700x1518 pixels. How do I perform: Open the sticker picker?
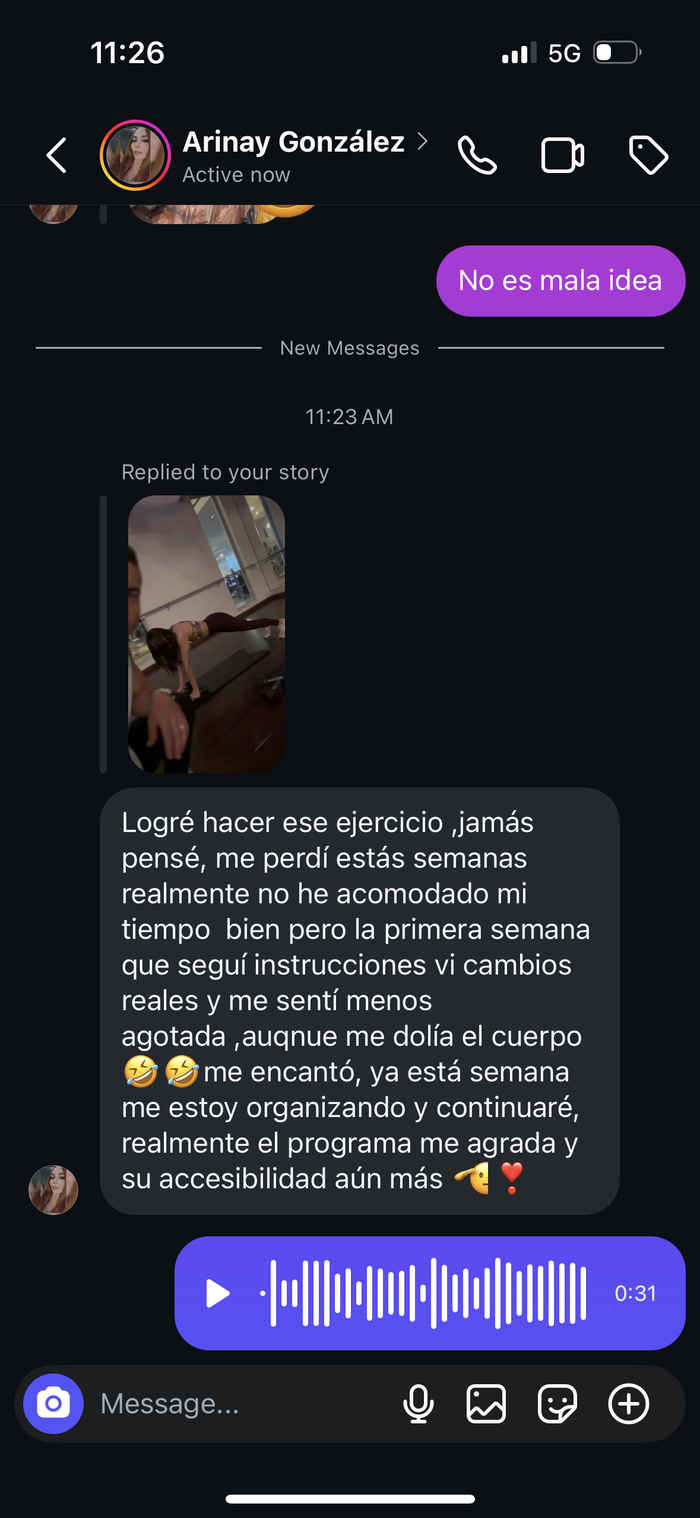tap(557, 1404)
